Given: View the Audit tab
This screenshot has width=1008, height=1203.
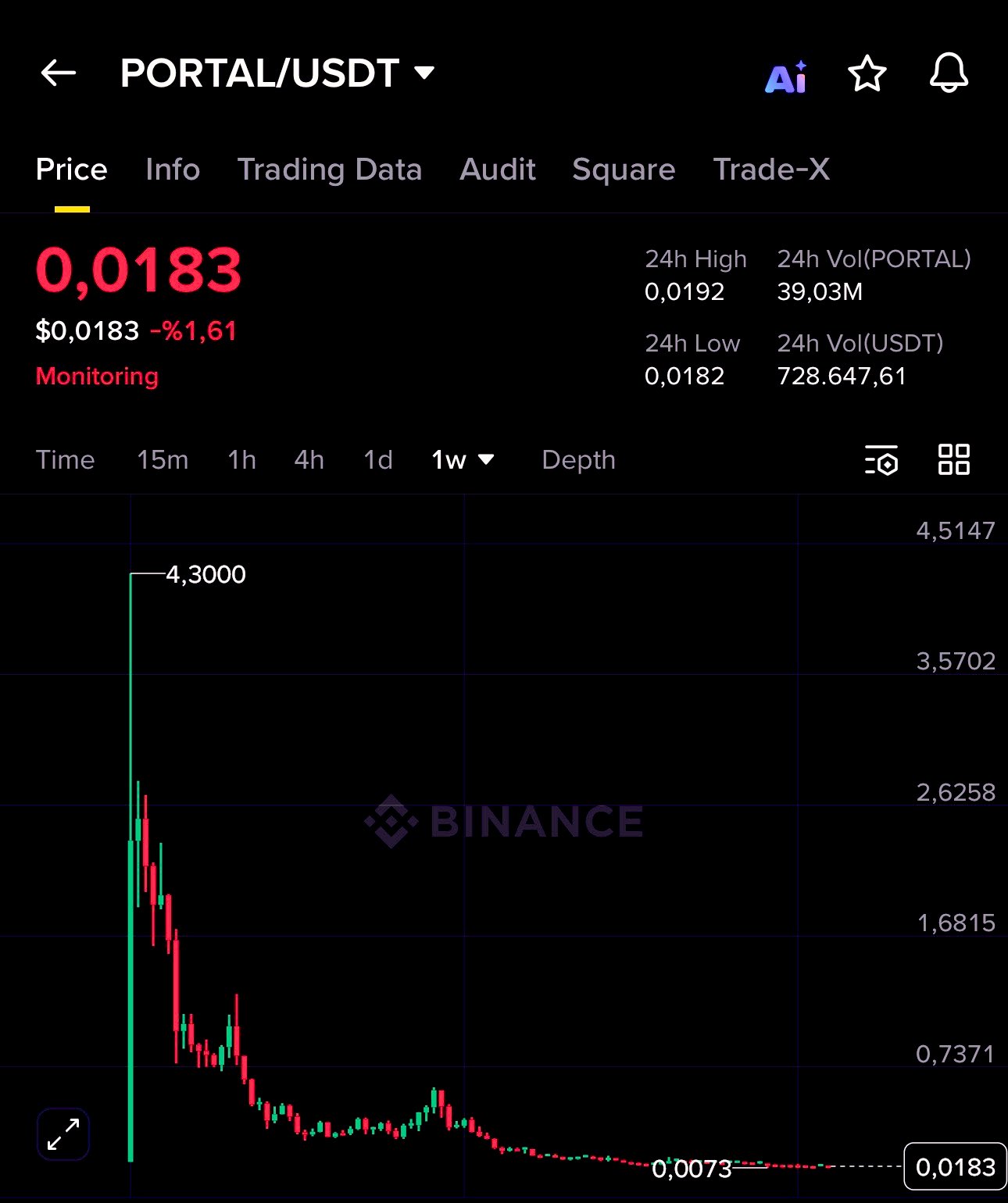Looking at the screenshot, I should coord(498,170).
